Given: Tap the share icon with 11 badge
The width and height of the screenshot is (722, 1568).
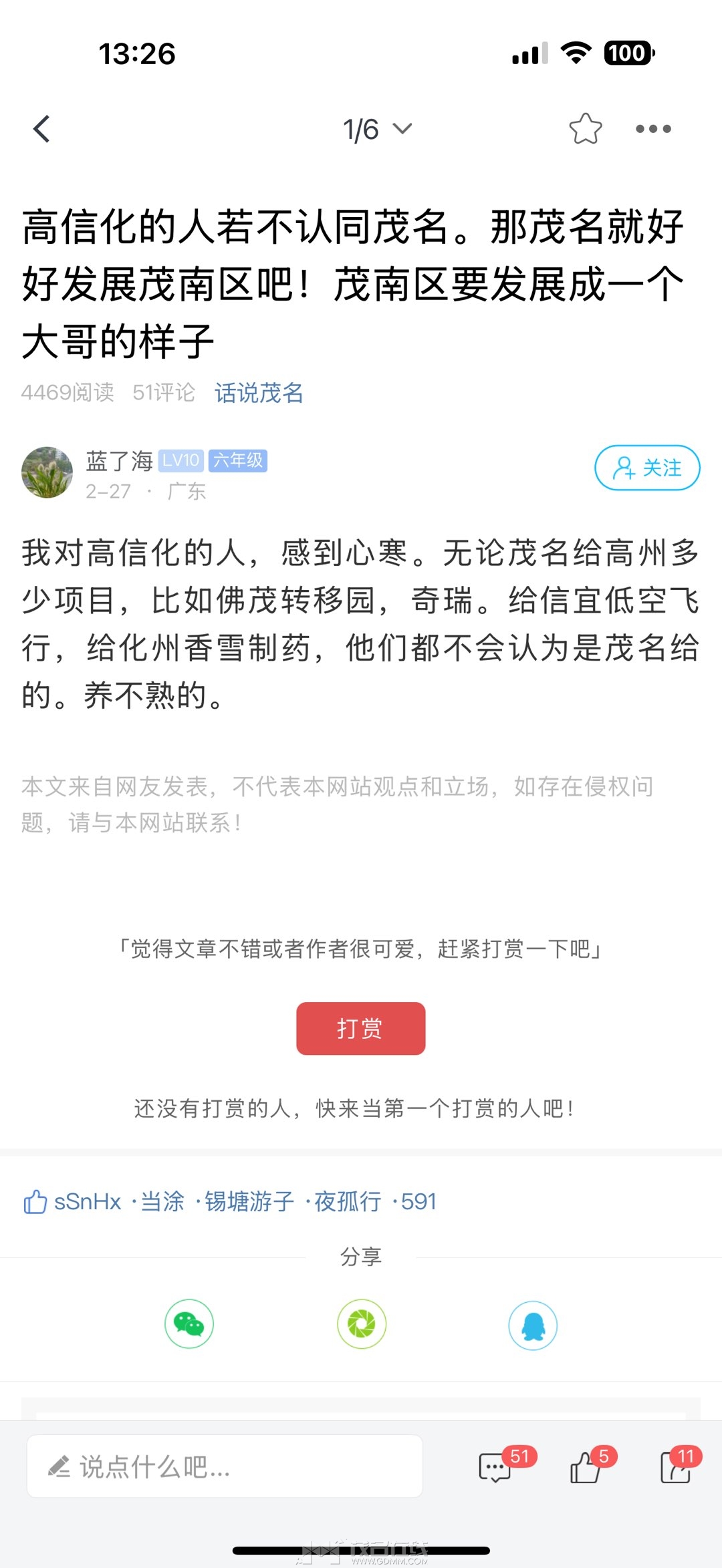Looking at the screenshot, I should point(676,1467).
